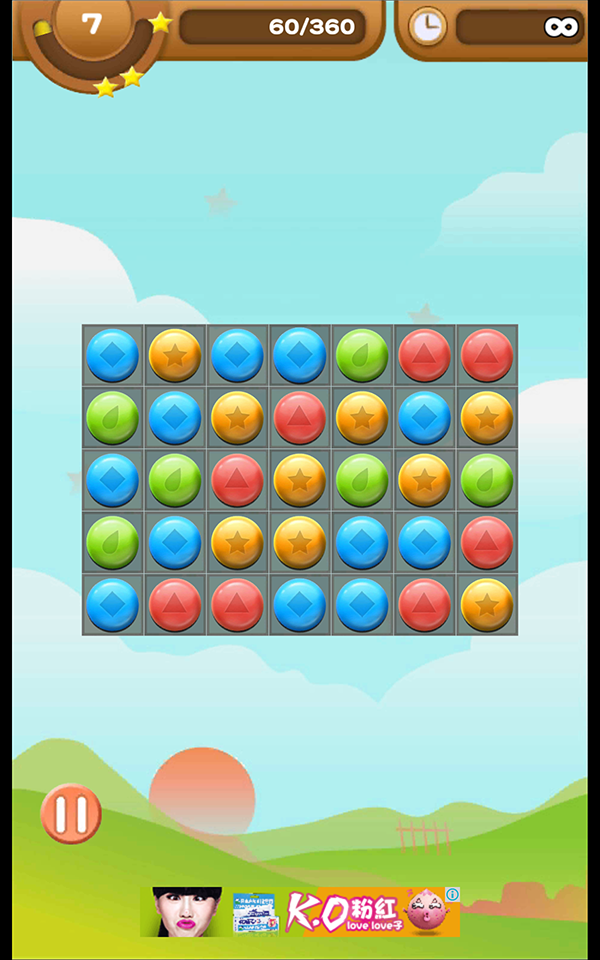Open the ad info icon
Screen dimensions: 600x960
452,895
